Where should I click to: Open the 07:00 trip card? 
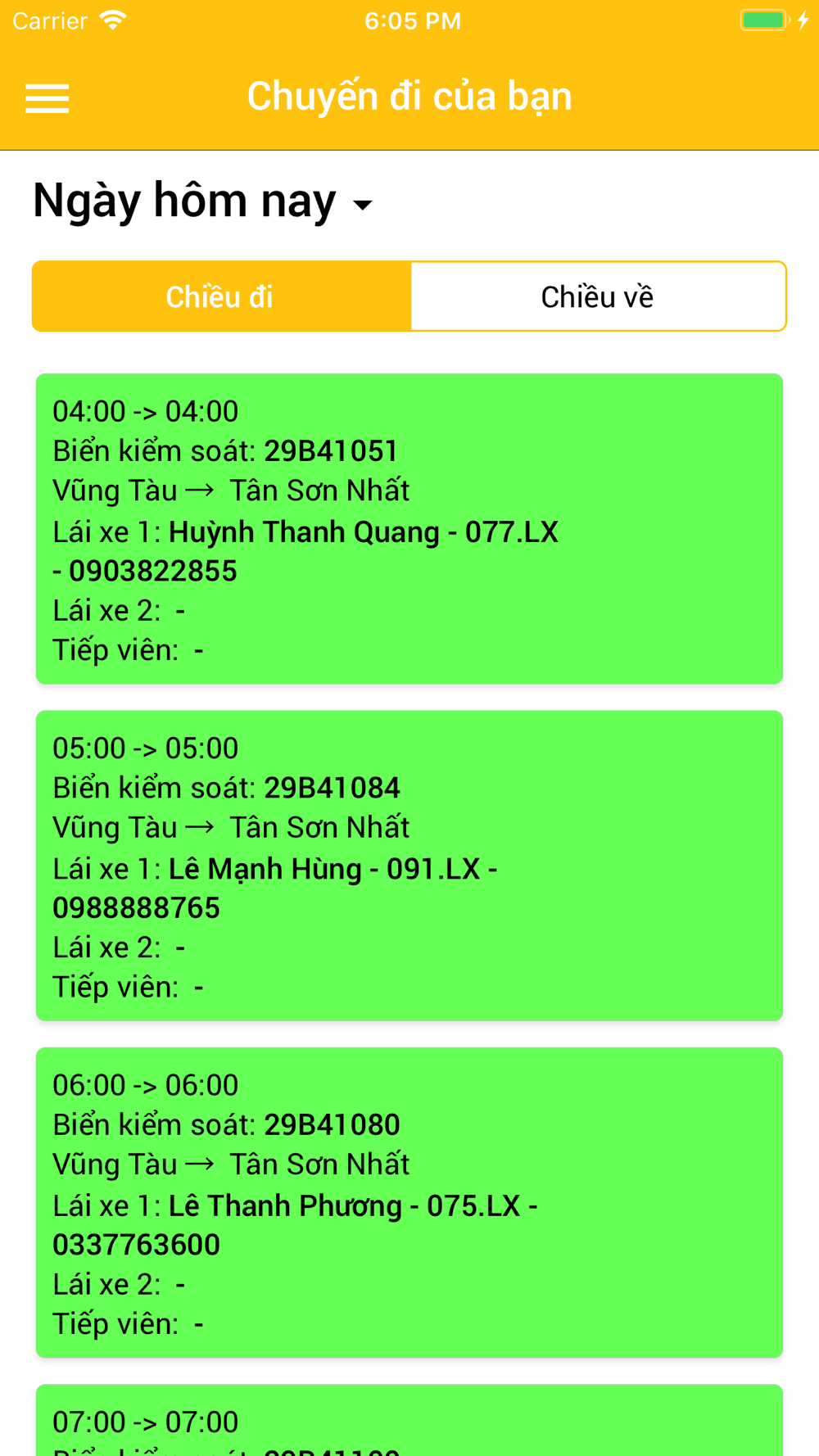[409, 1421]
